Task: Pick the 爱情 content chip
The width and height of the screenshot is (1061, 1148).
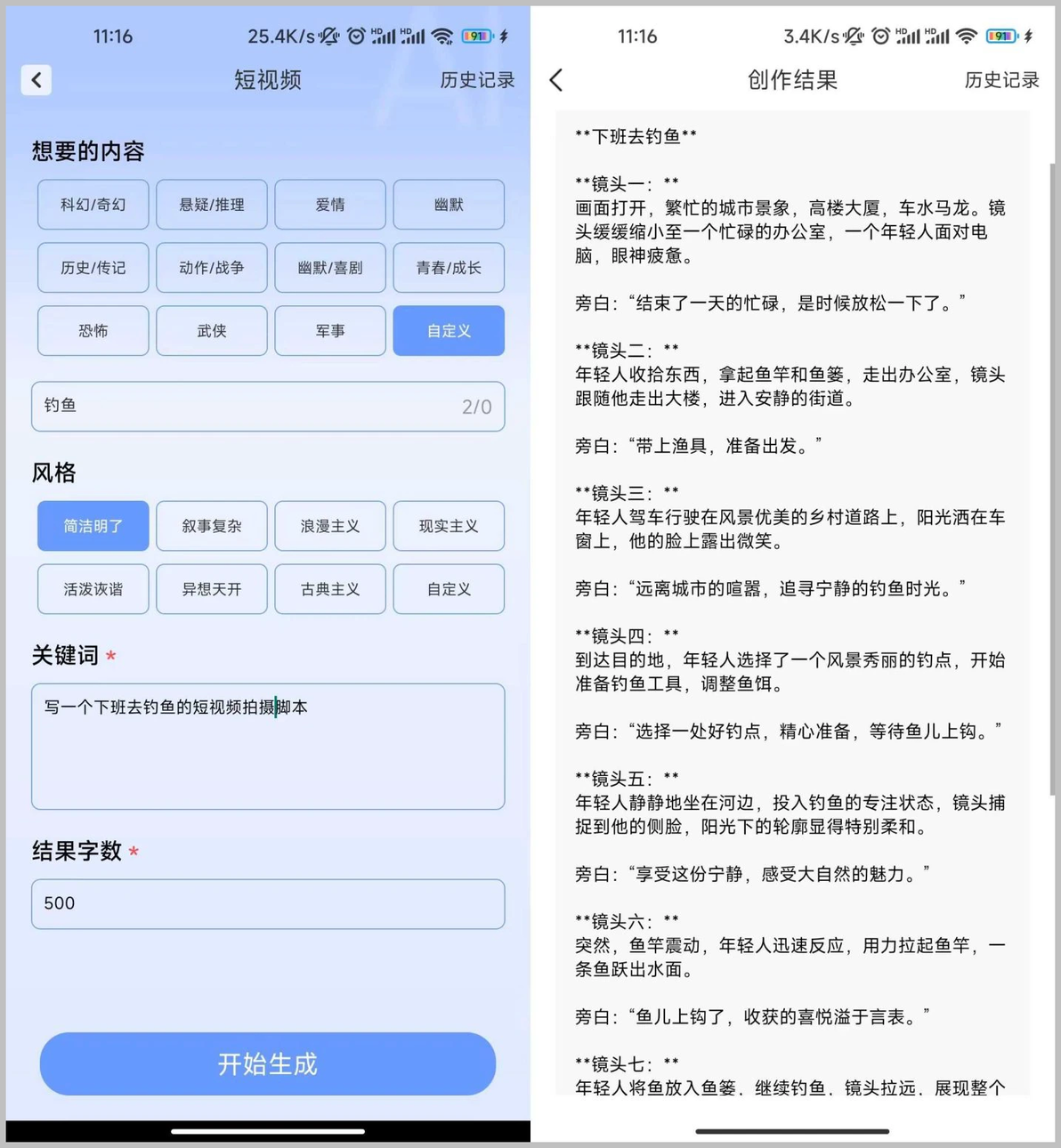Action: tap(330, 205)
